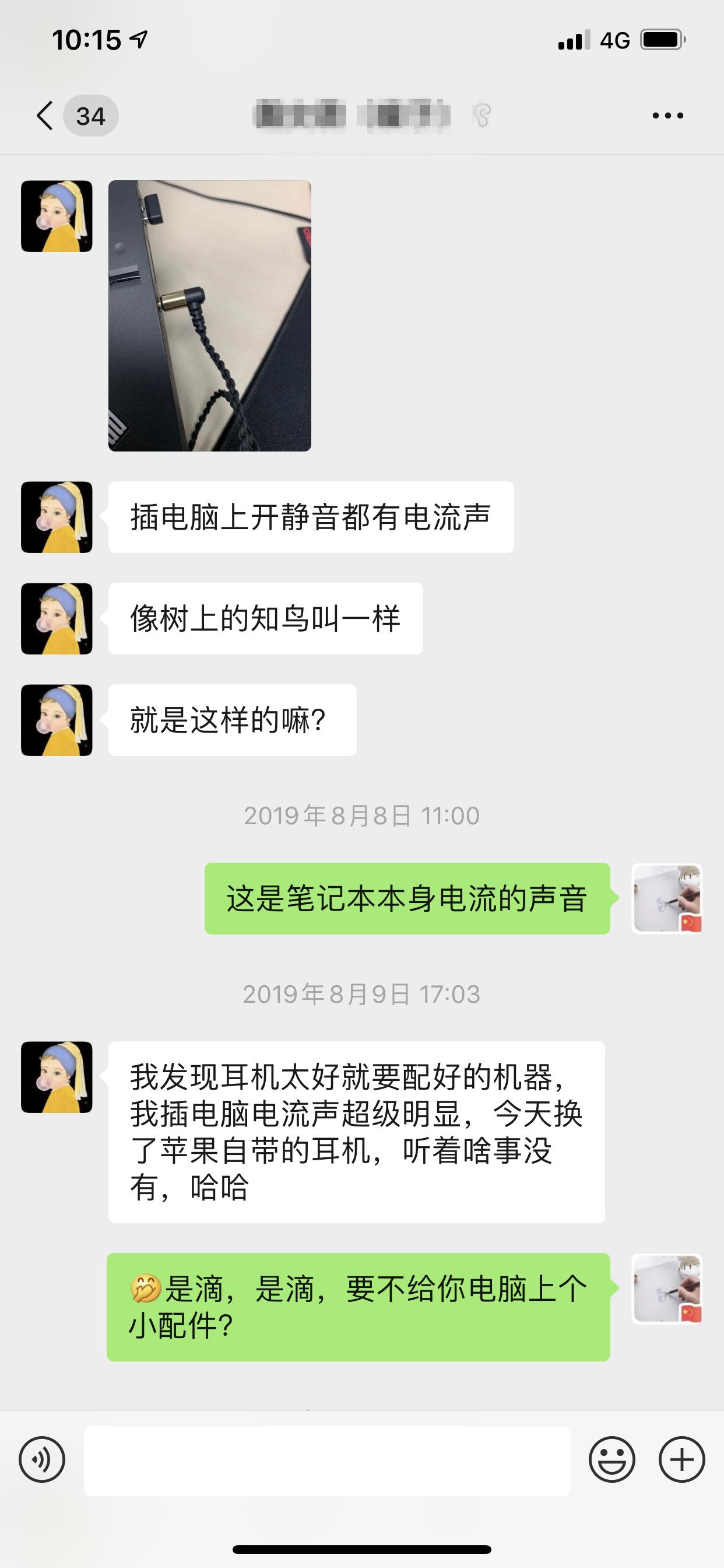Open the headphone plug photo

click(209, 313)
